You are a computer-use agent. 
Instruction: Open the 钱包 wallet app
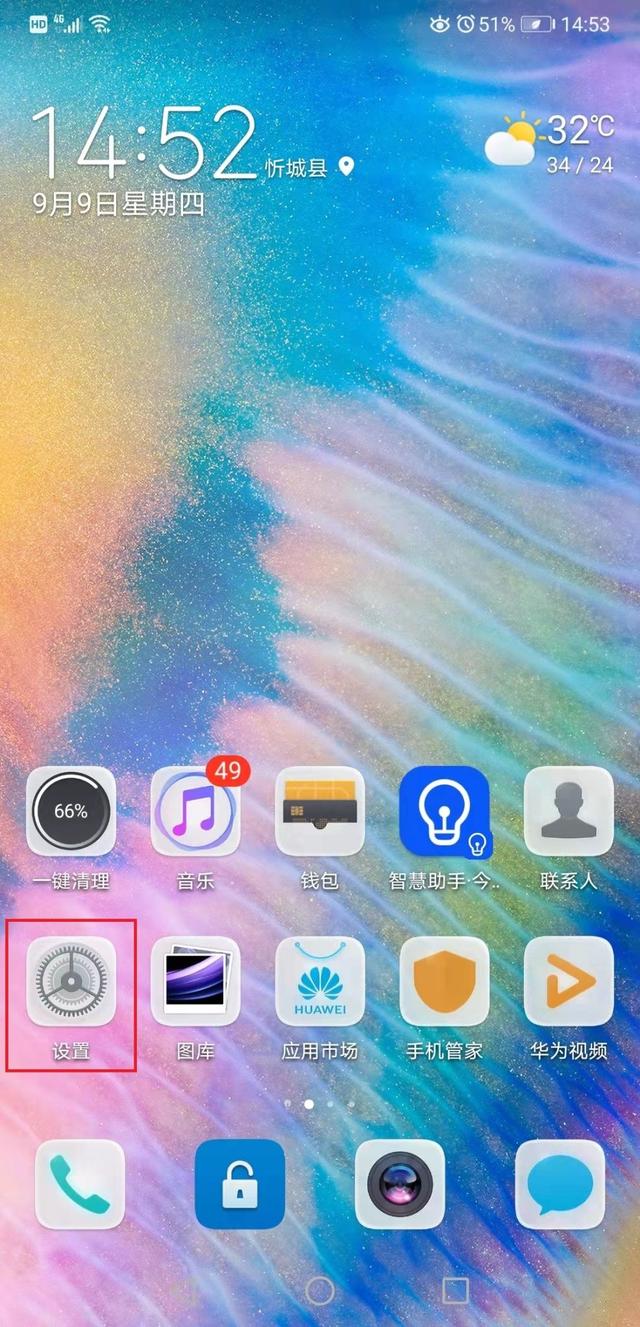pos(320,811)
